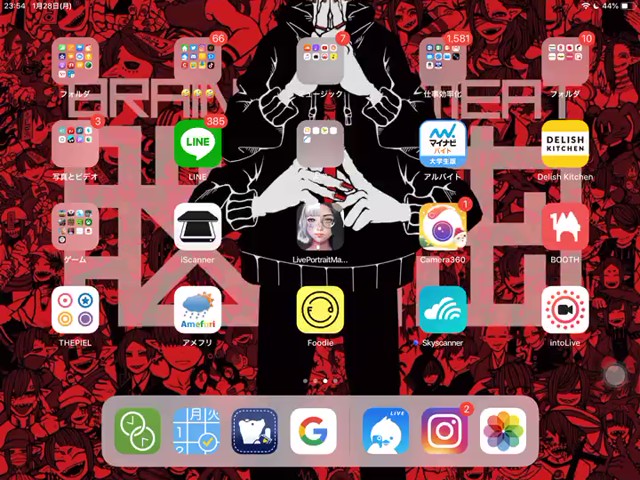The width and height of the screenshot is (640, 480).
Task: Open the マイナビバイト app
Action: (443, 144)
